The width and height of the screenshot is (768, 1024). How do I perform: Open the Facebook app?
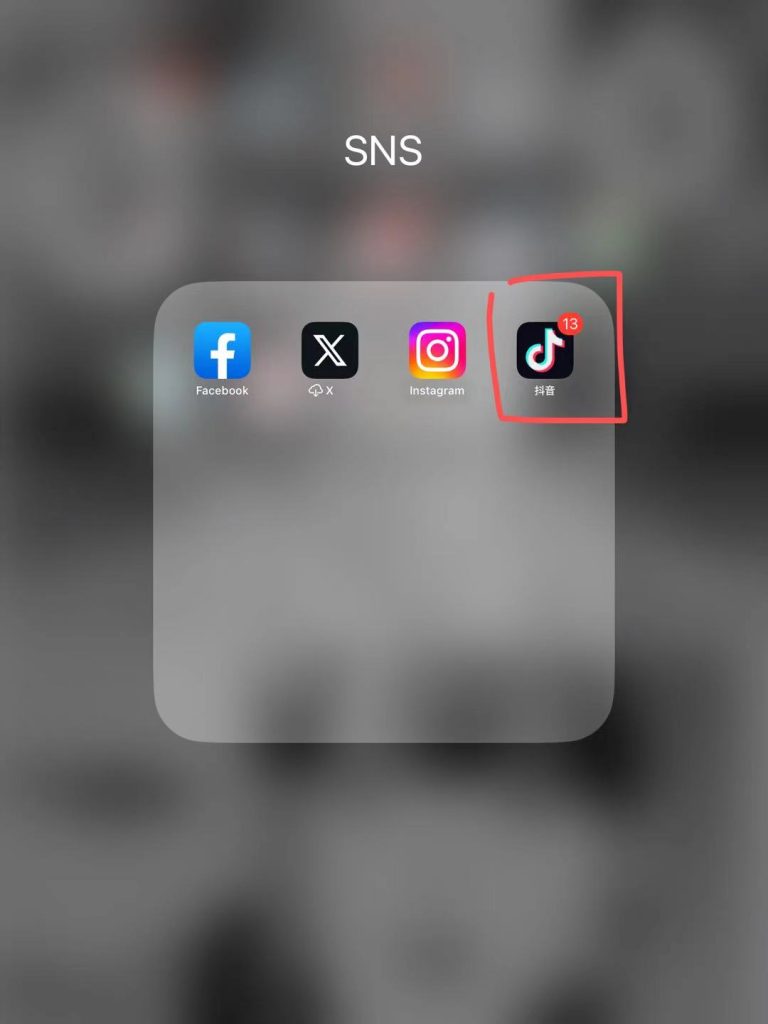pos(222,350)
